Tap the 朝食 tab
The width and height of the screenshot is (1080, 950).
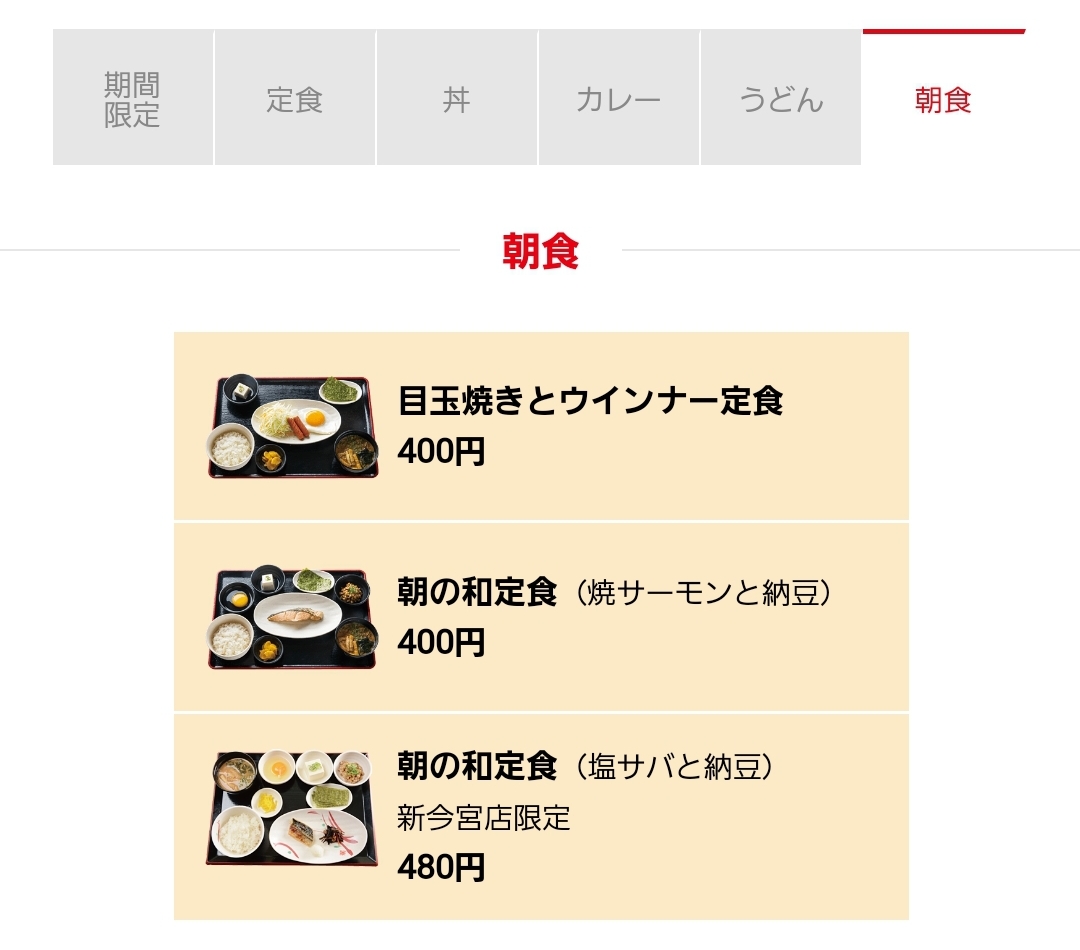click(x=943, y=99)
